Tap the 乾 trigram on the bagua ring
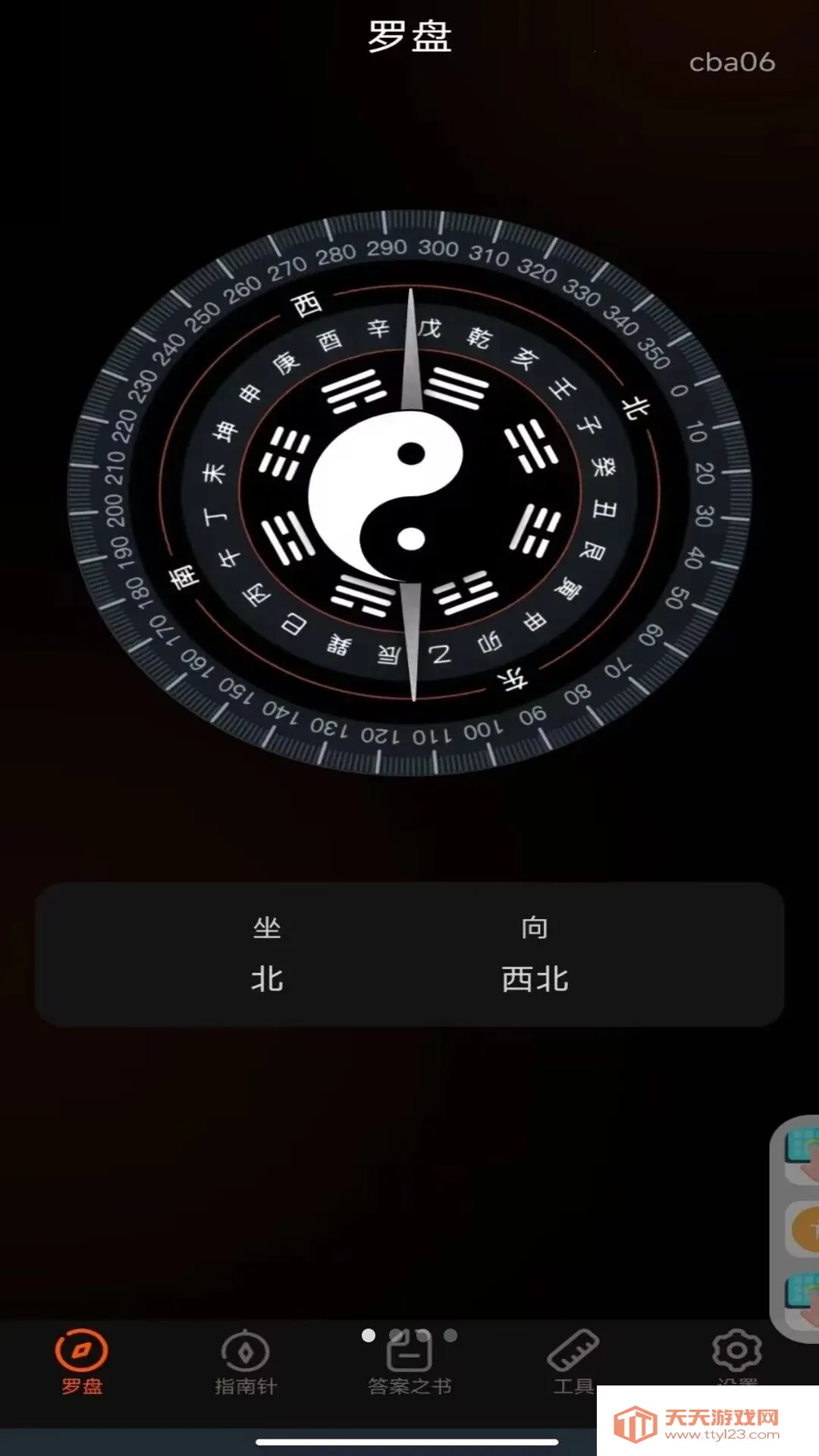Screen dimensions: 819x1456 479,336
